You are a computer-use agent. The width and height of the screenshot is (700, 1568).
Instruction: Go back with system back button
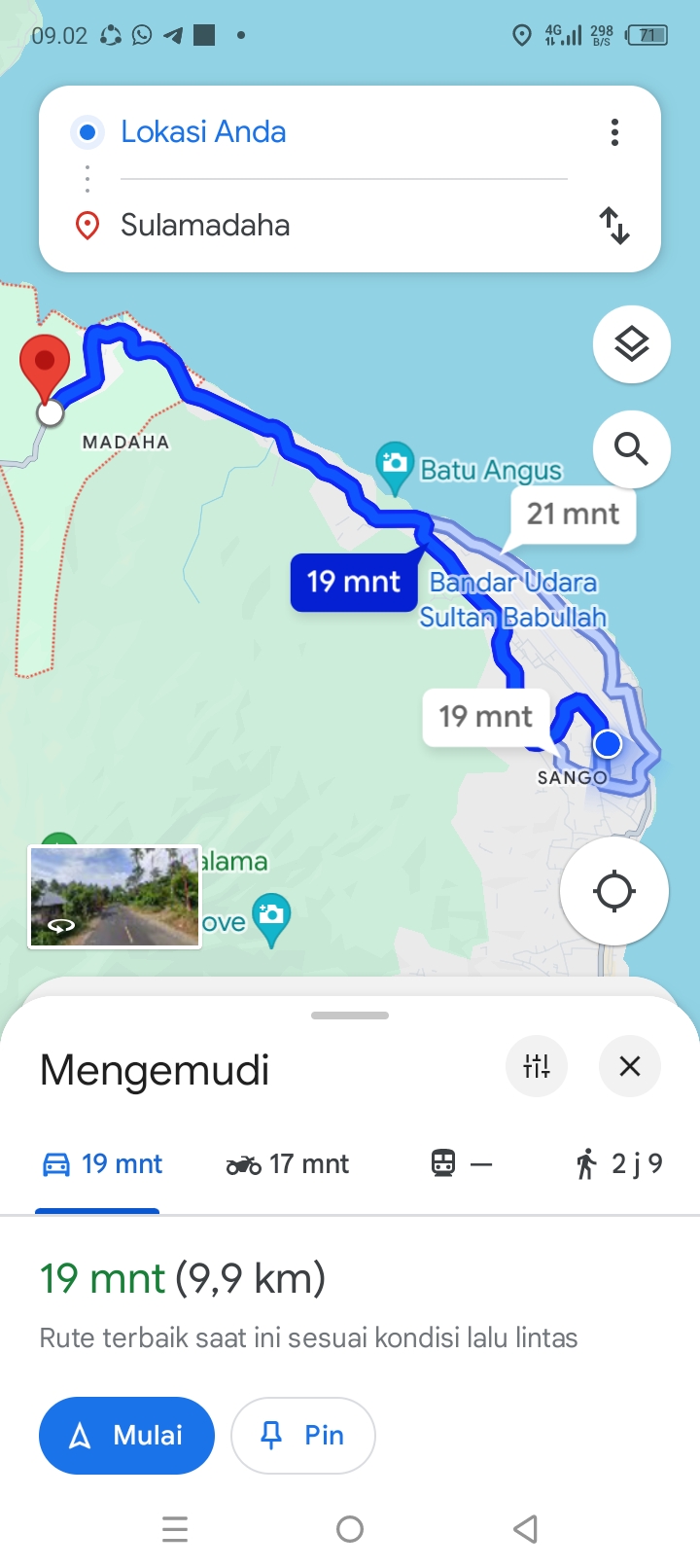[x=525, y=1529]
